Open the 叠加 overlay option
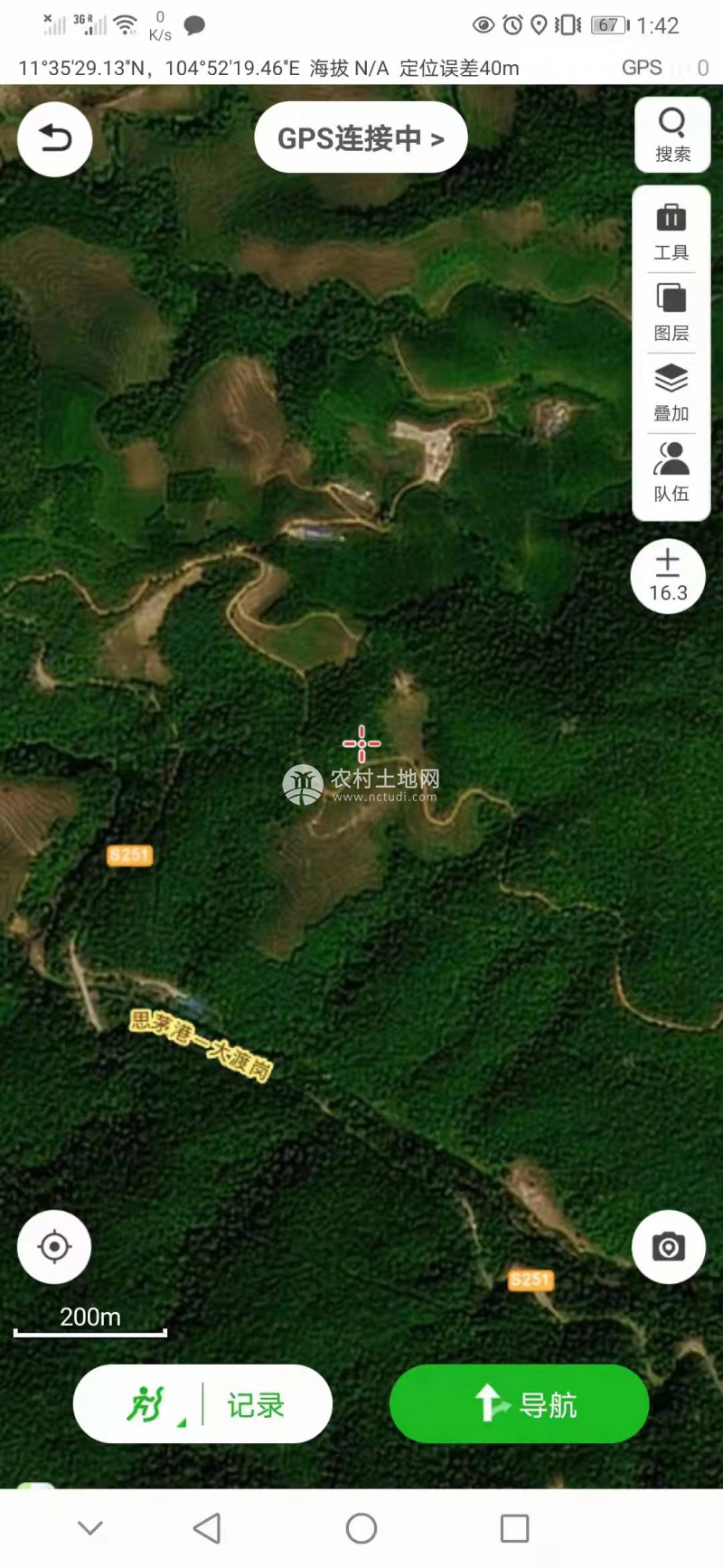Viewport: 723px width, 1568px height. tap(671, 392)
